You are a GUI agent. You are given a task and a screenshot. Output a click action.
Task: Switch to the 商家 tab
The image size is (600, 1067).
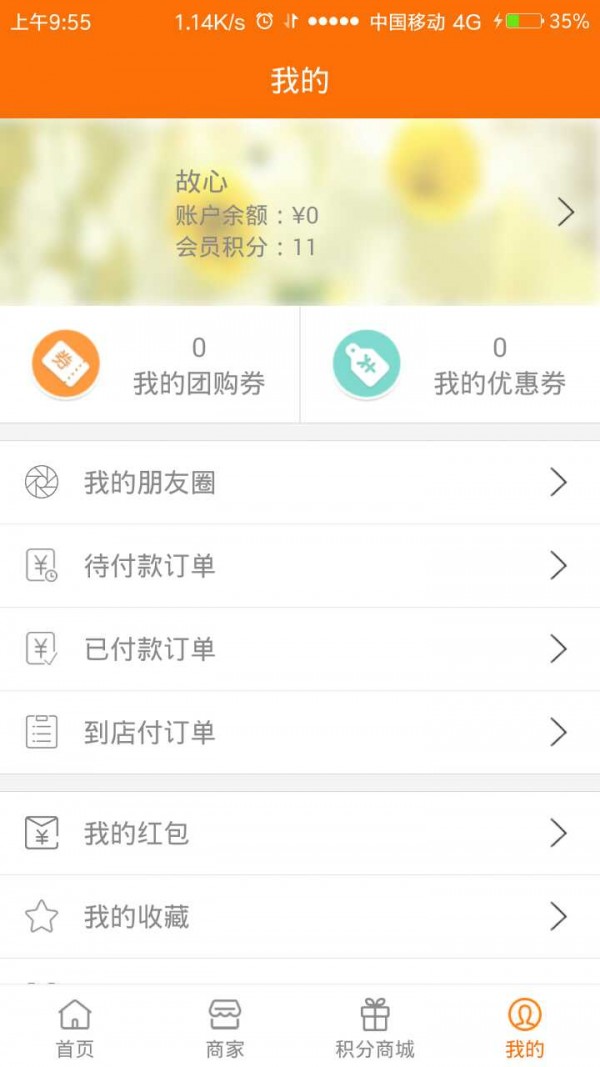click(225, 1028)
